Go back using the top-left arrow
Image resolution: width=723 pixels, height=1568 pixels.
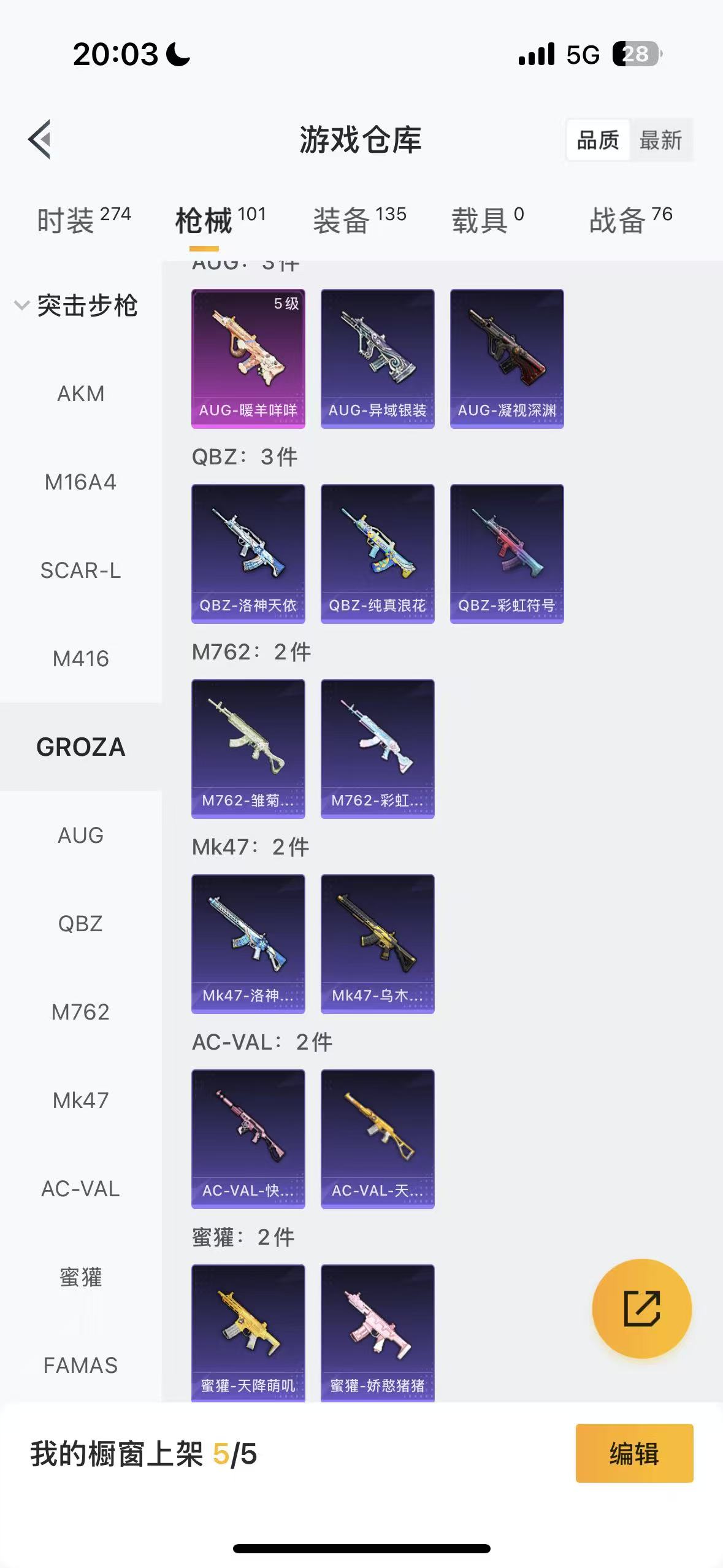pos(40,139)
